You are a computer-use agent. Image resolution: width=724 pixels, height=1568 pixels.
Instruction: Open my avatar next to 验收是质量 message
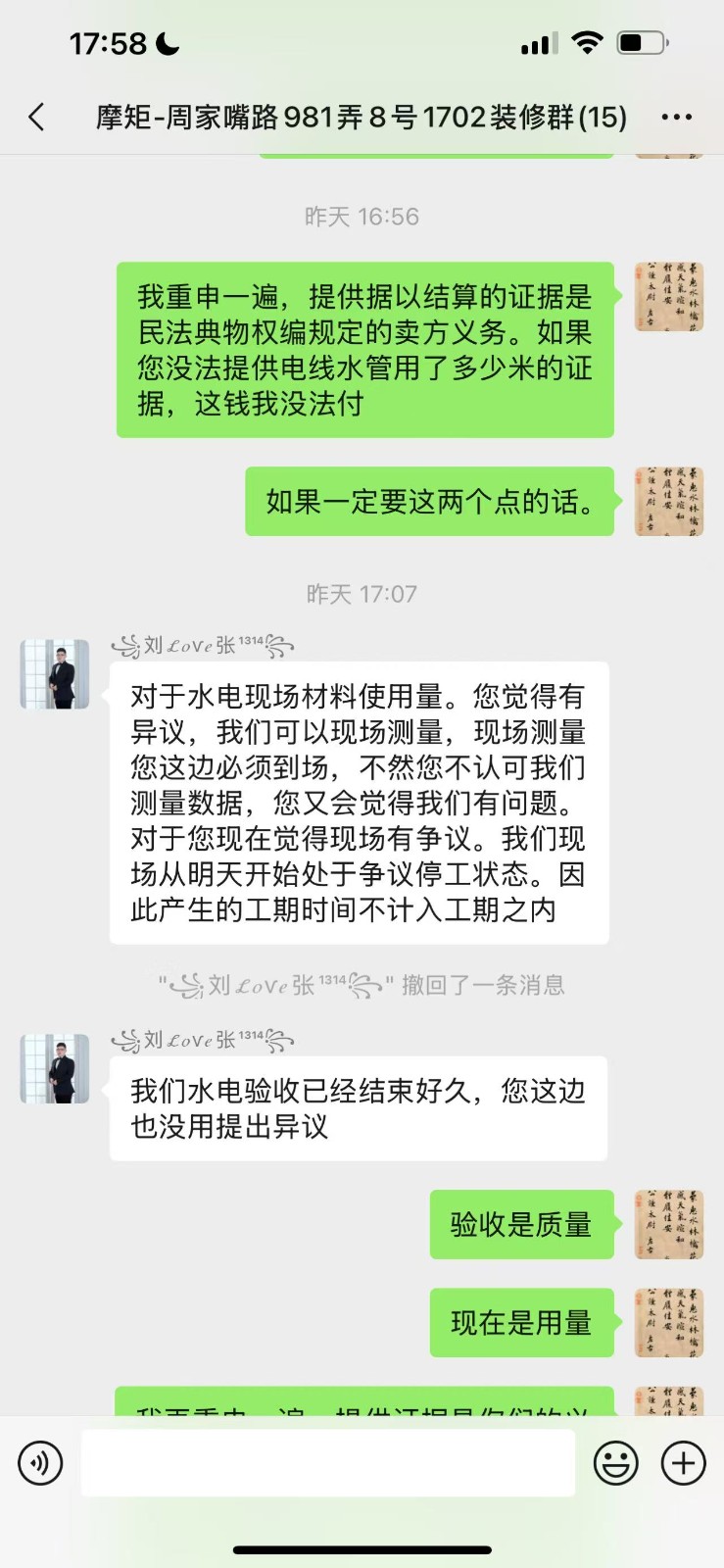pyautogui.click(x=669, y=1225)
